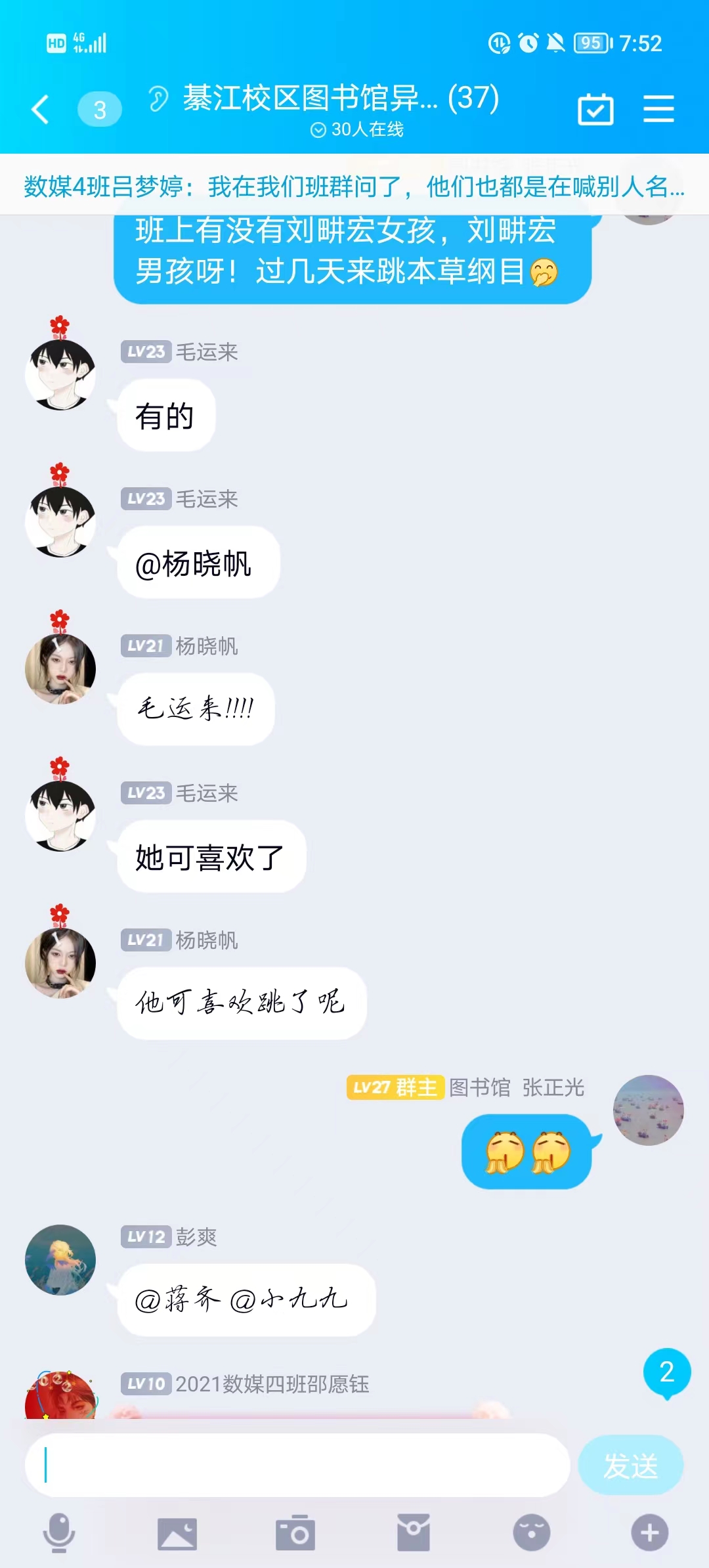Open avatar of 2021数媒四班邵愿钰

click(x=60, y=1395)
